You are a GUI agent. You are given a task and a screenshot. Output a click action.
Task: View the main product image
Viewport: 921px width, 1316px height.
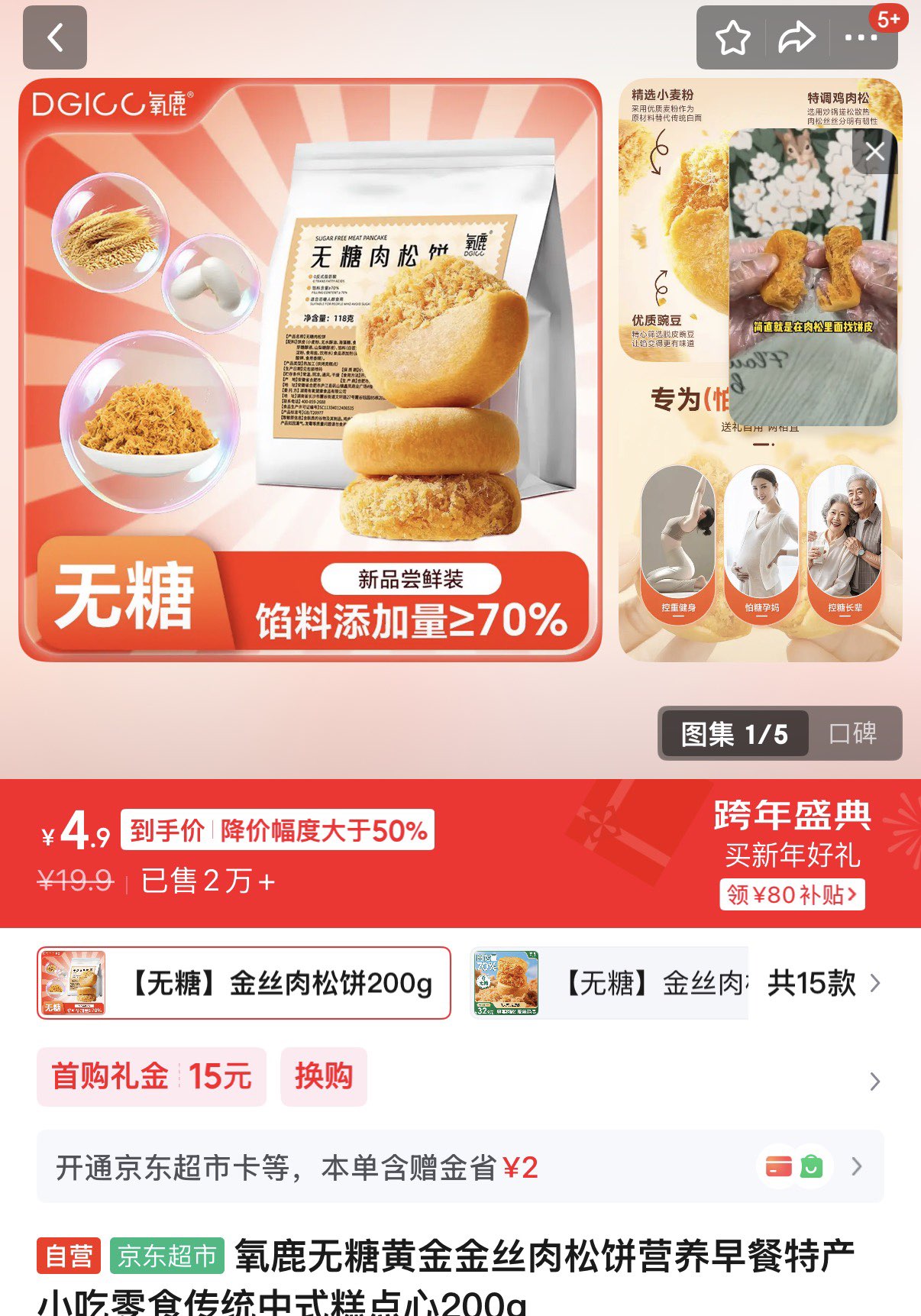[x=310, y=370]
